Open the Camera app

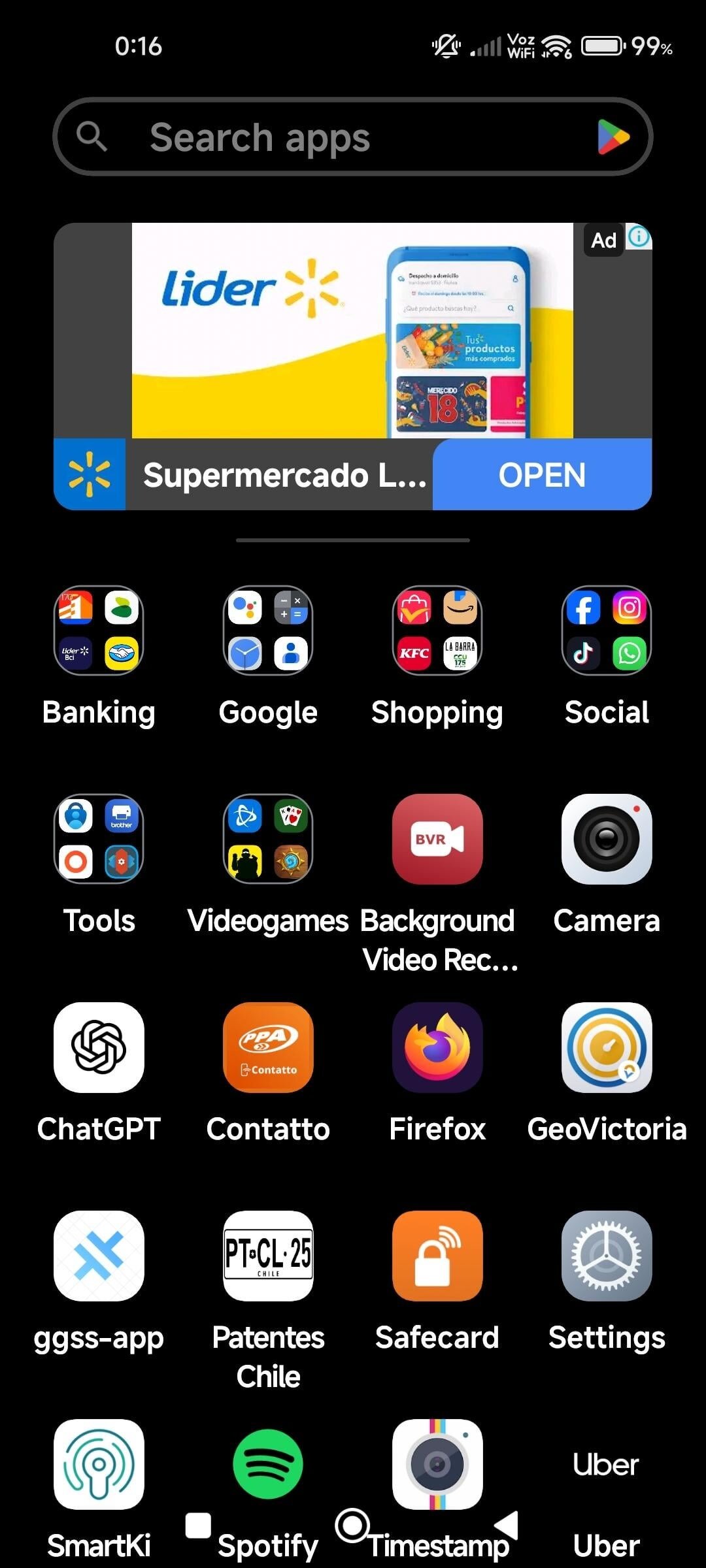pyautogui.click(x=605, y=838)
